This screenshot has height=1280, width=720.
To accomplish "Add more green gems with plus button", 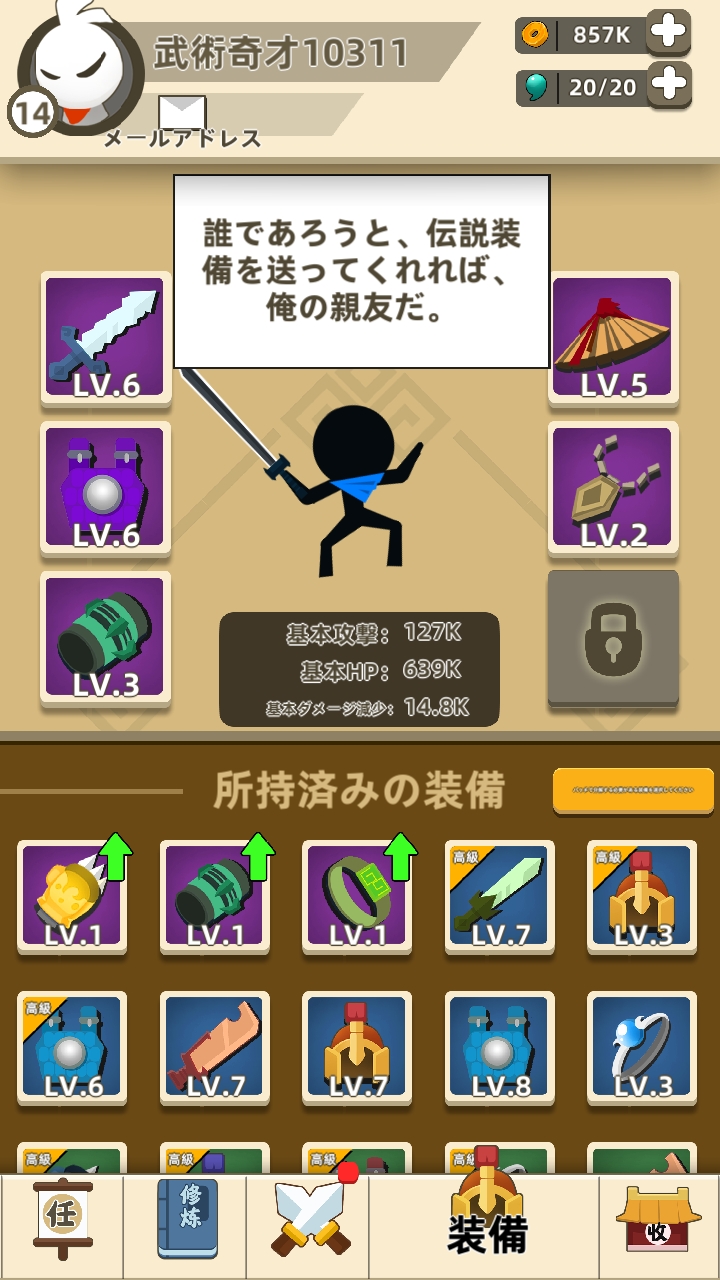I will [x=668, y=85].
